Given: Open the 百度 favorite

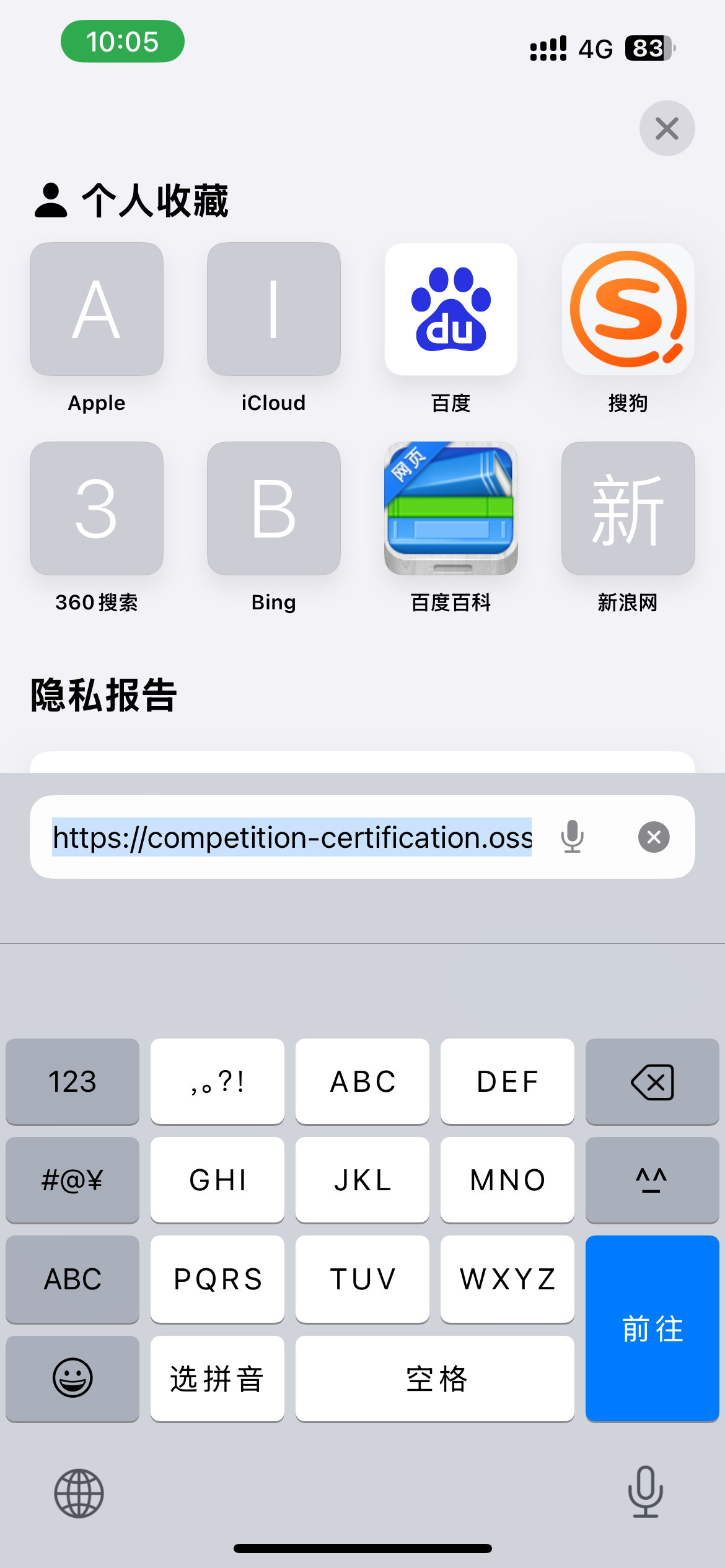Looking at the screenshot, I should coord(450,310).
